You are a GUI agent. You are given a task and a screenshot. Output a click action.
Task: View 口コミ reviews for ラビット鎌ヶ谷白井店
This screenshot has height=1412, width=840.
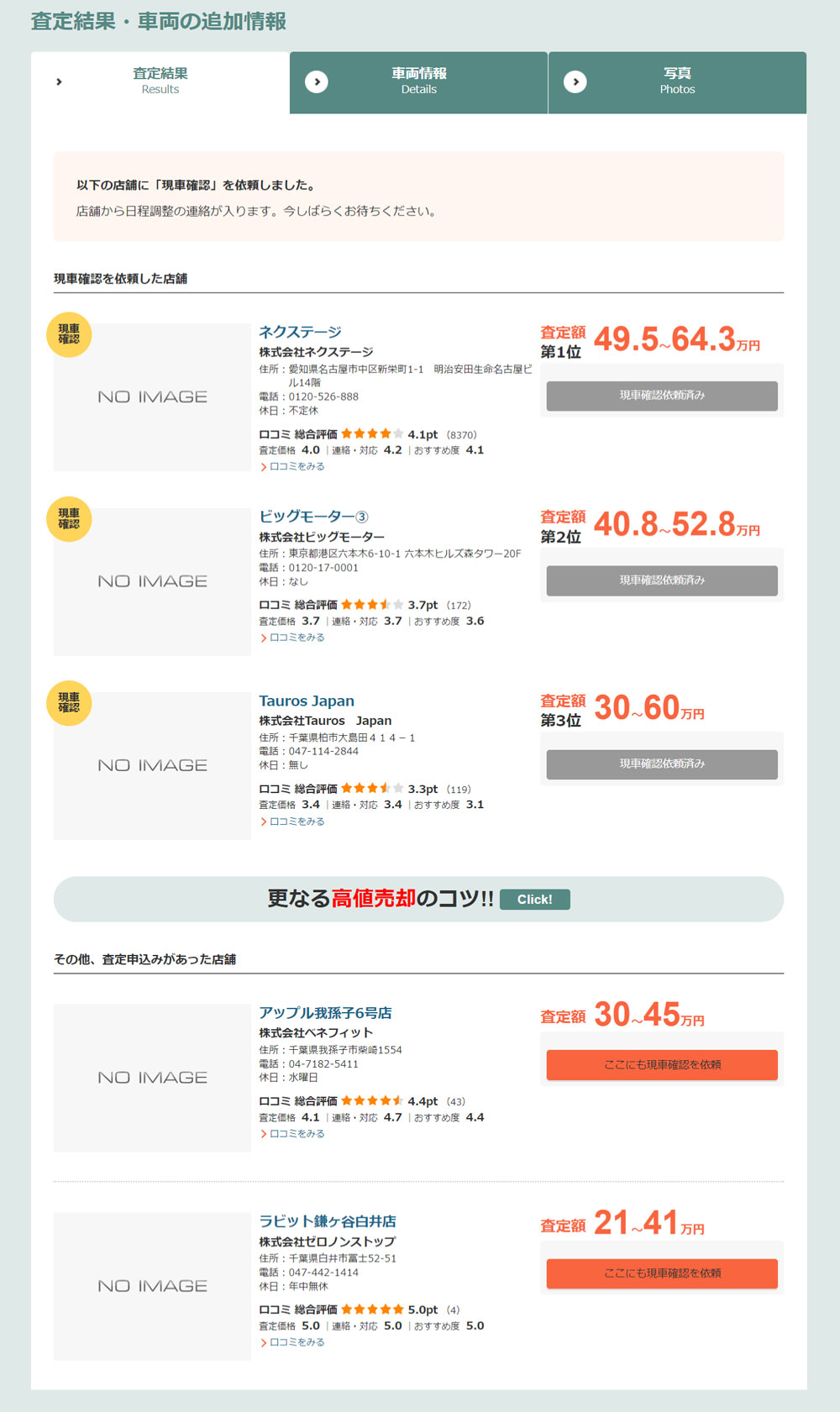coord(296,1342)
